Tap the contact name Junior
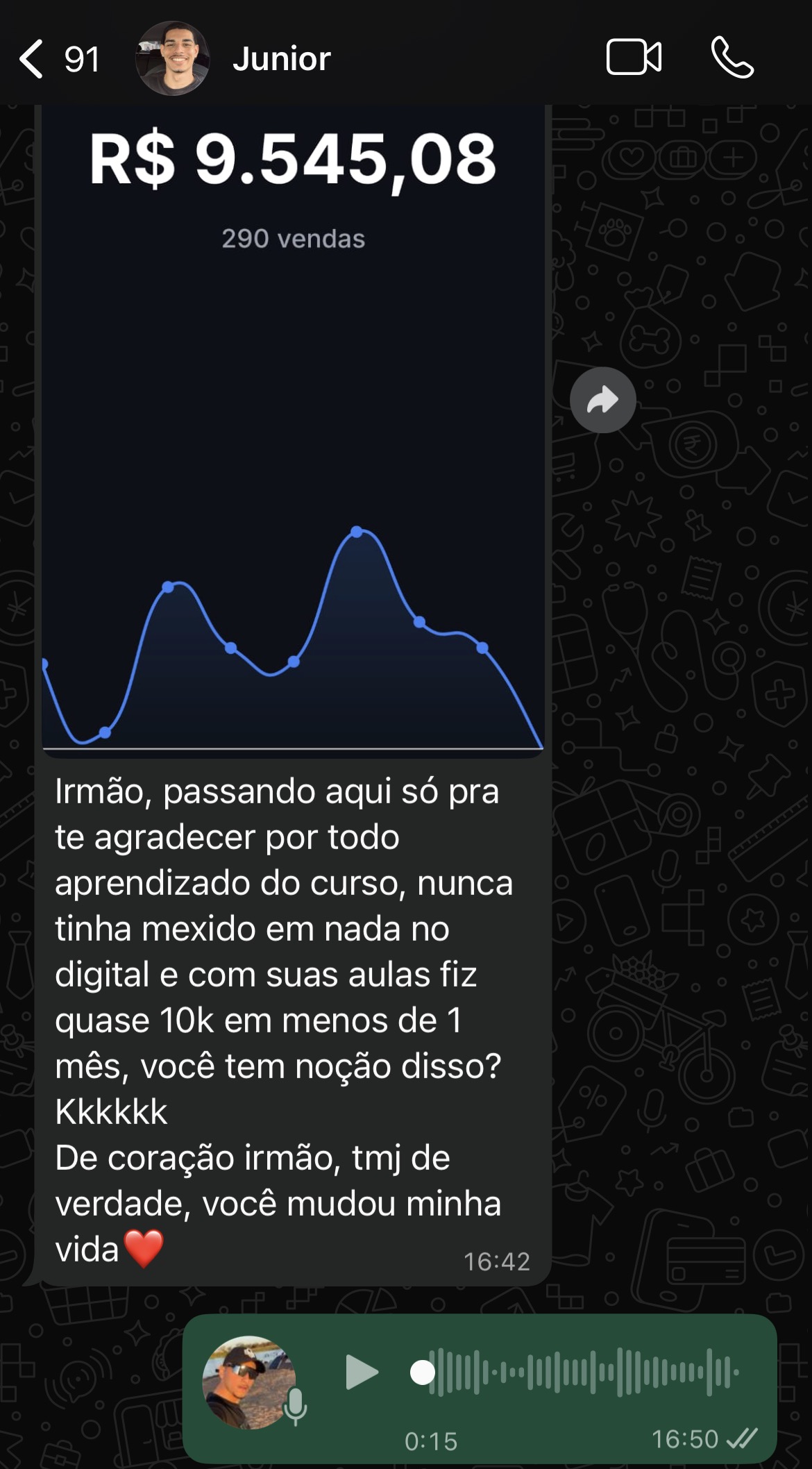 point(280,59)
